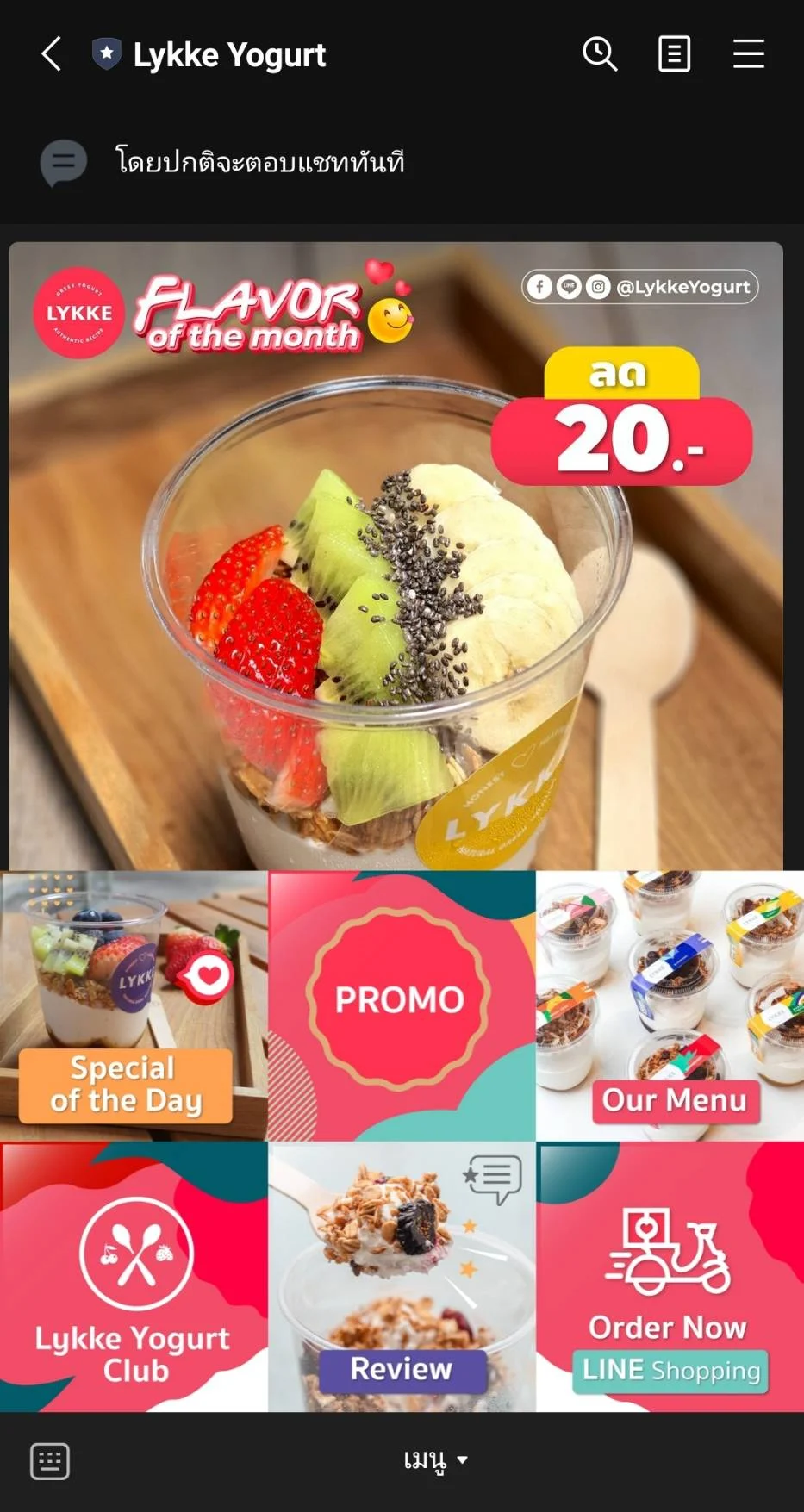Screen dimensions: 804x1512
Task: View the Our Menu tile
Action: (670, 1005)
